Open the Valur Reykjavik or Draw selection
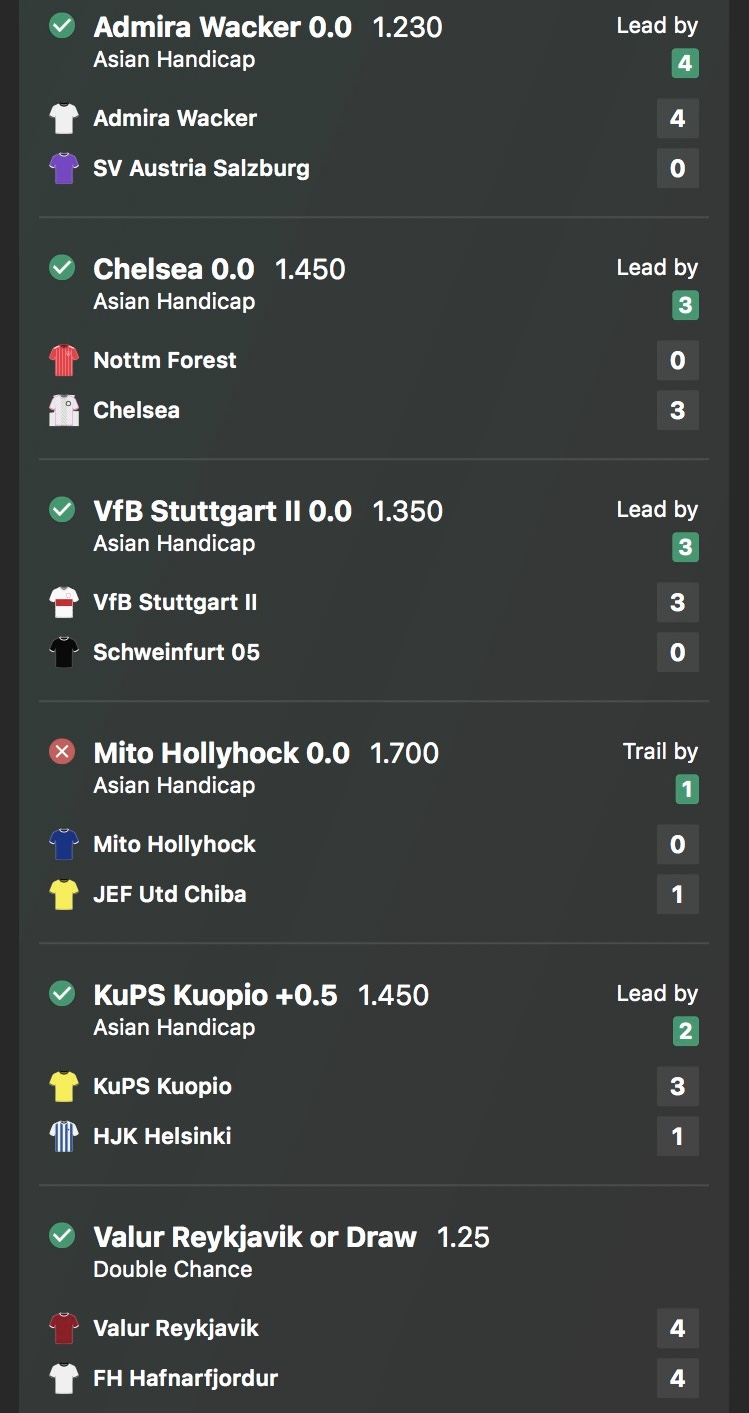 click(254, 1238)
